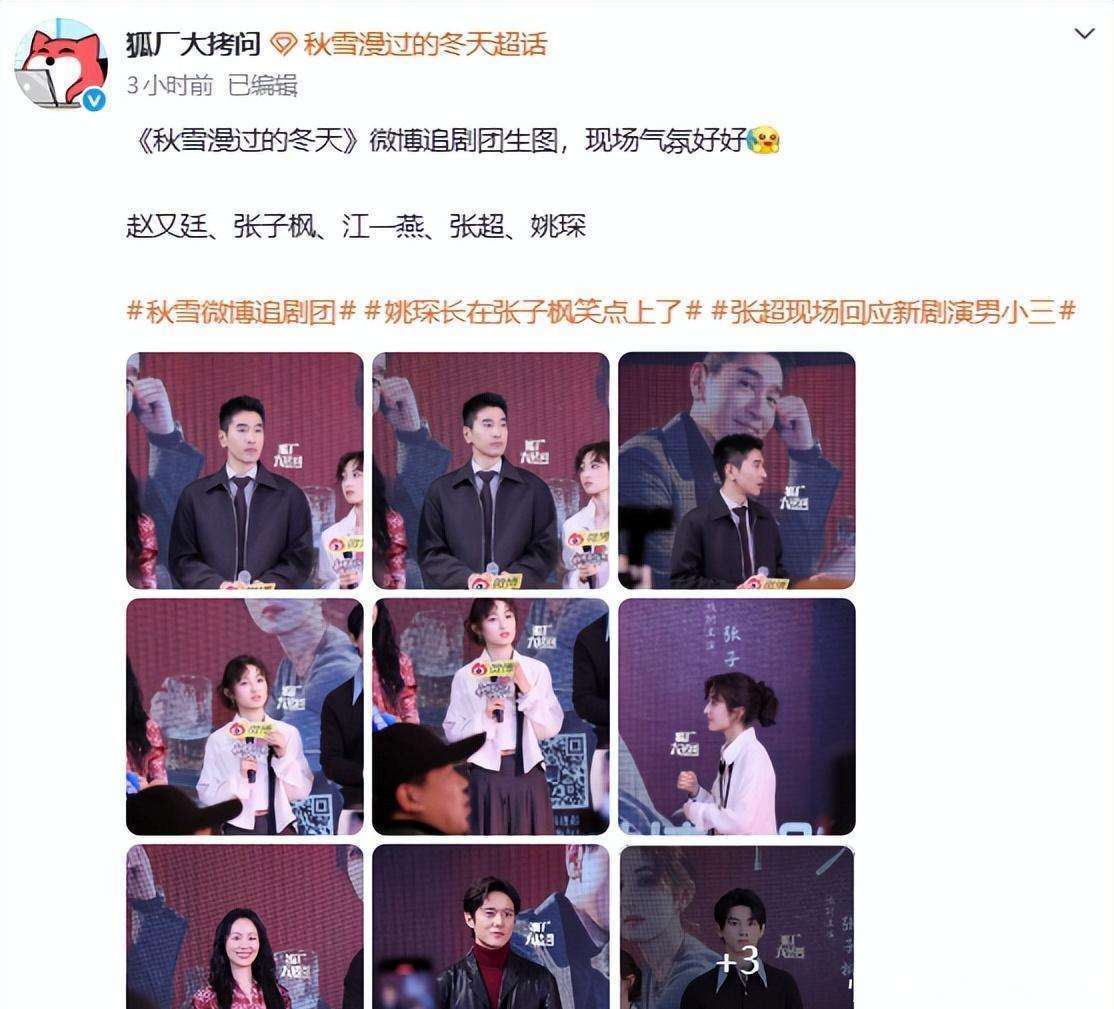Open the 狐厂大拷问 username link
The width and height of the screenshot is (1114, 1009).
[x=193, y=44]
